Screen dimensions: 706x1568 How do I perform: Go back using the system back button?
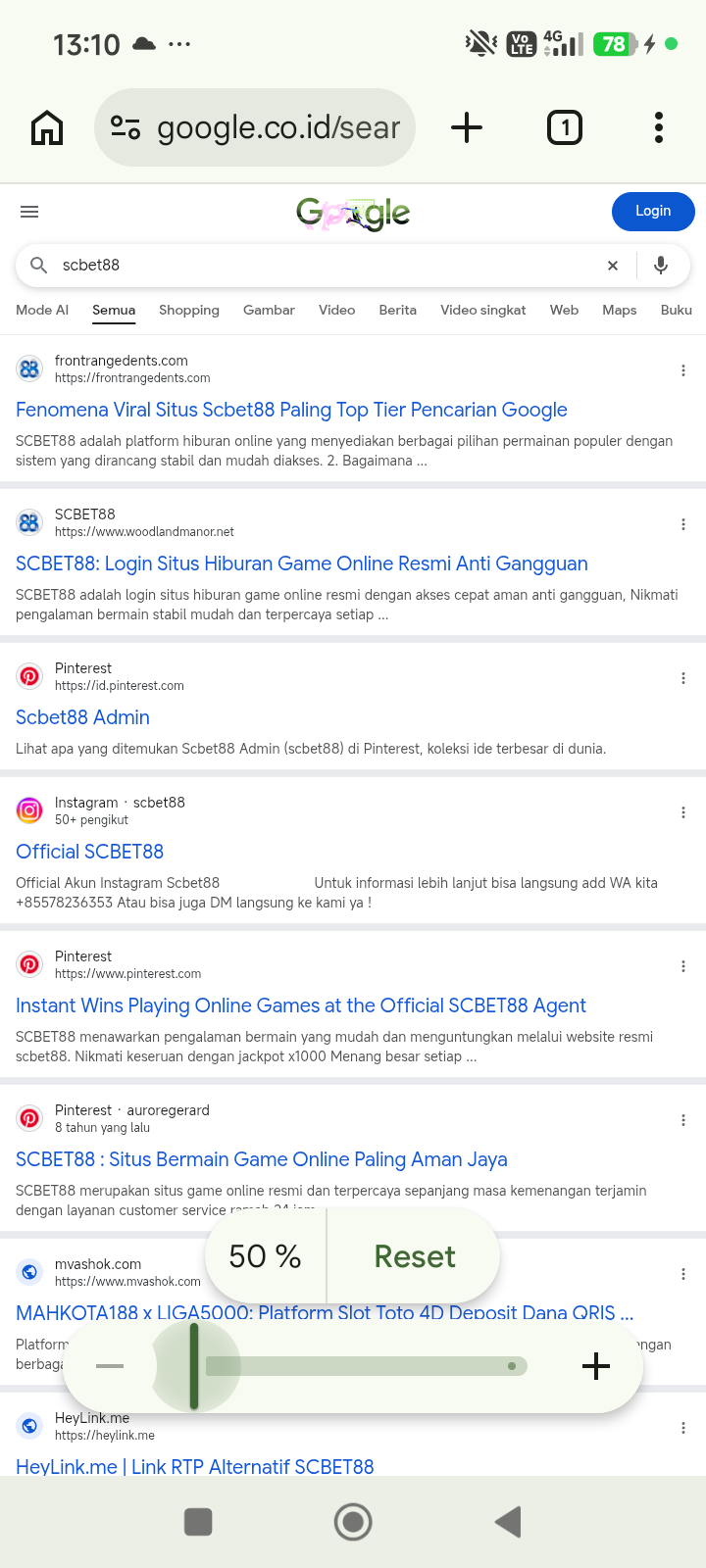tap(507, 1522)
